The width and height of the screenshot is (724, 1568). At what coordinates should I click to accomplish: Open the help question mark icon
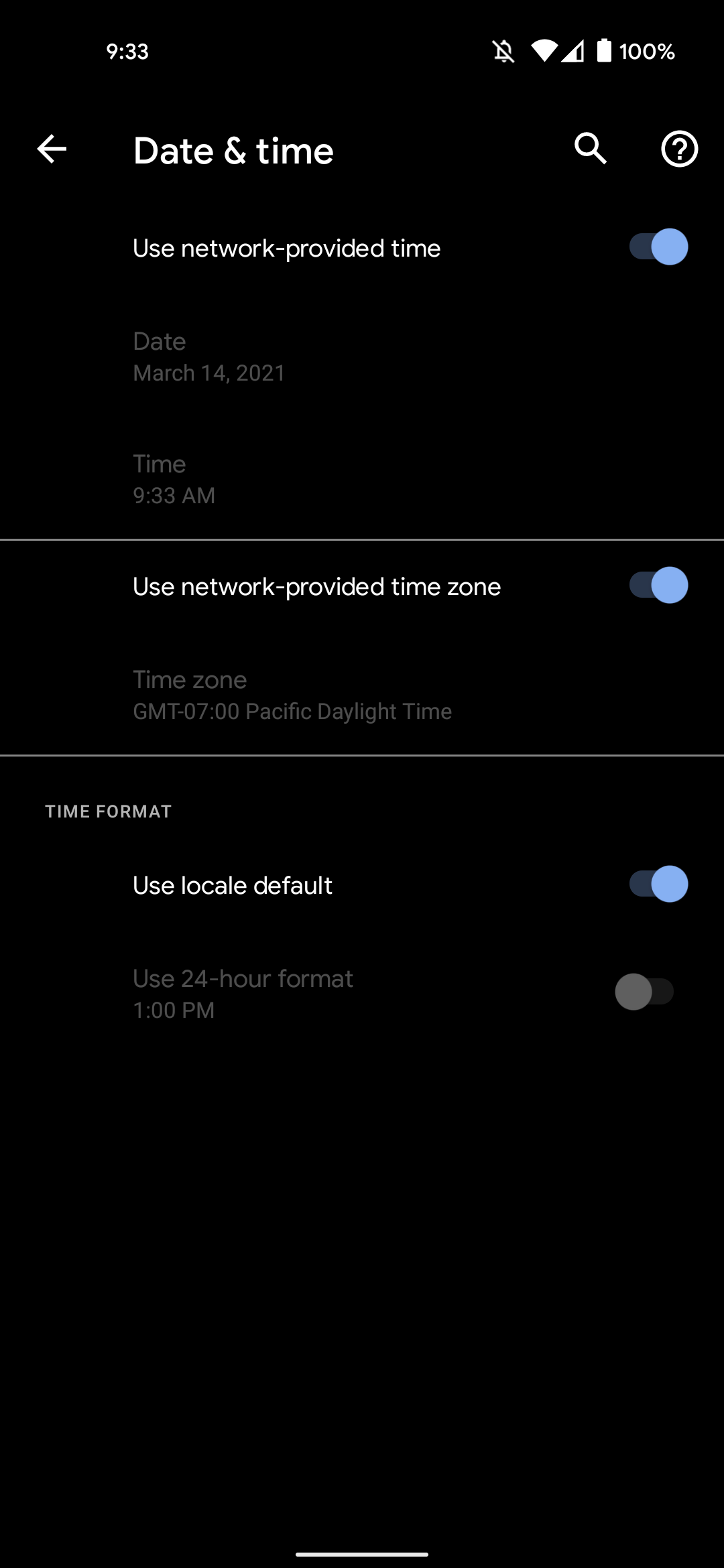pyautogui.click(x=679, y=149)
